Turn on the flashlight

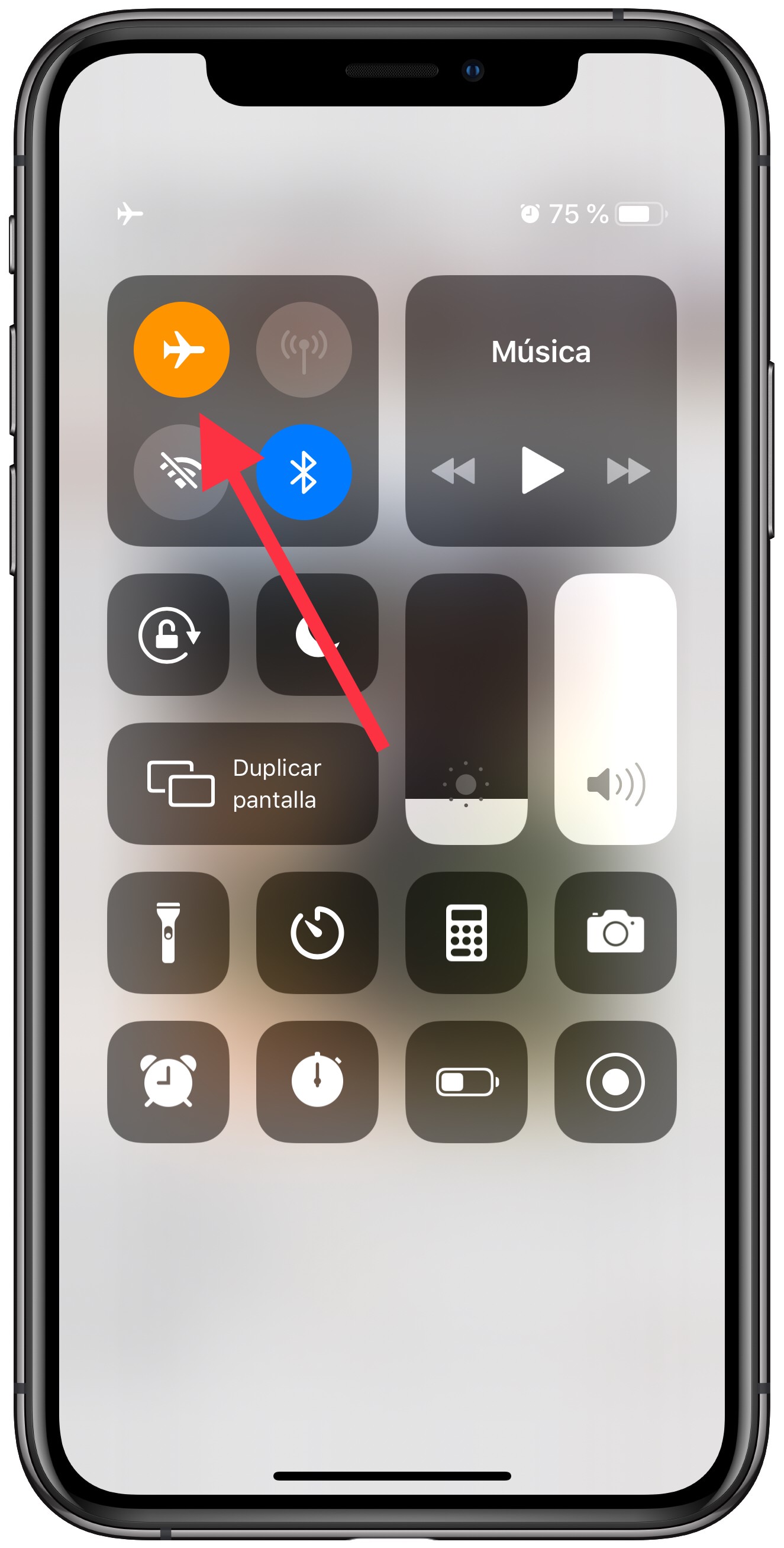(x=168, y=933)
